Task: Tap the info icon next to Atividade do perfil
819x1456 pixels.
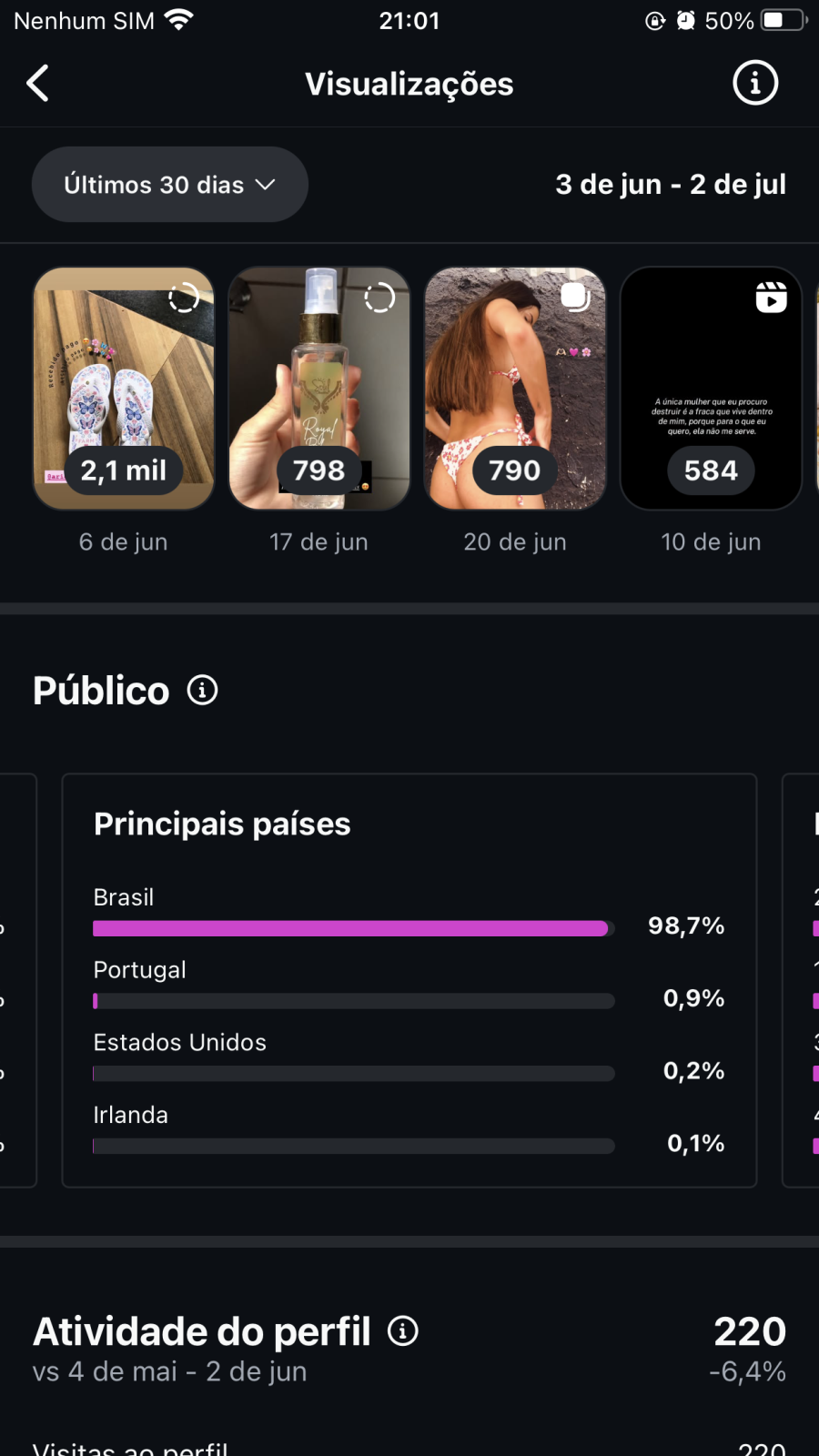Action: 403,1331
